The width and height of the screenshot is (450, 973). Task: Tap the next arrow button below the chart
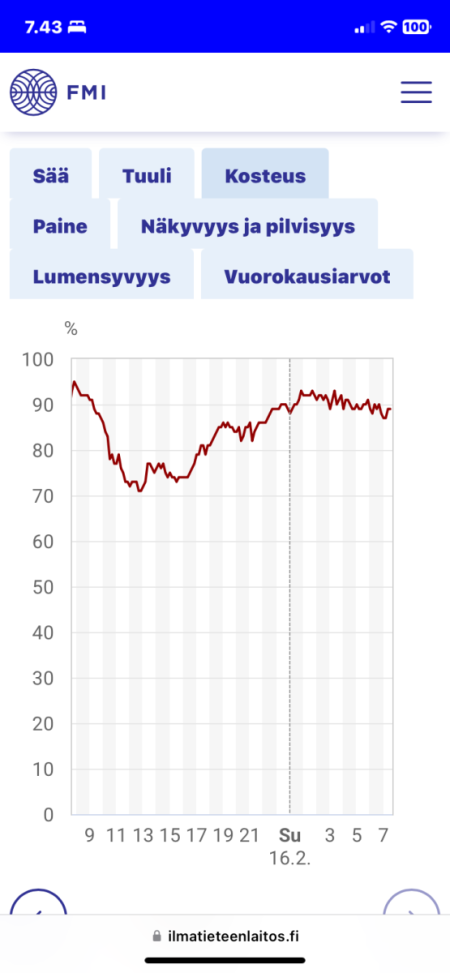point(411,902)
